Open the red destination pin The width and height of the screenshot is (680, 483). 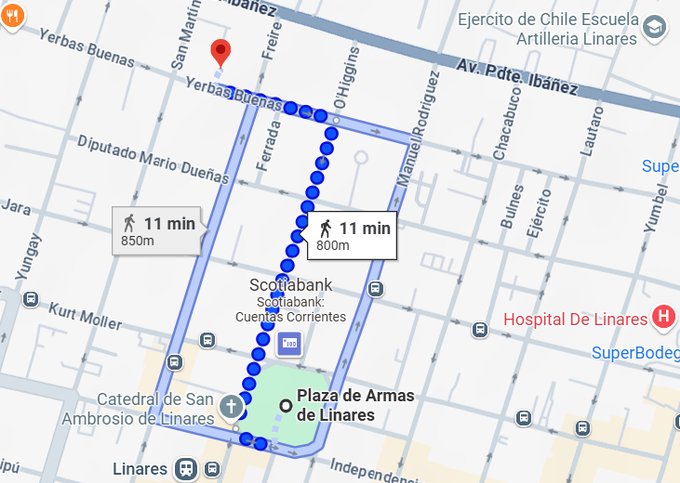point(221,54)
